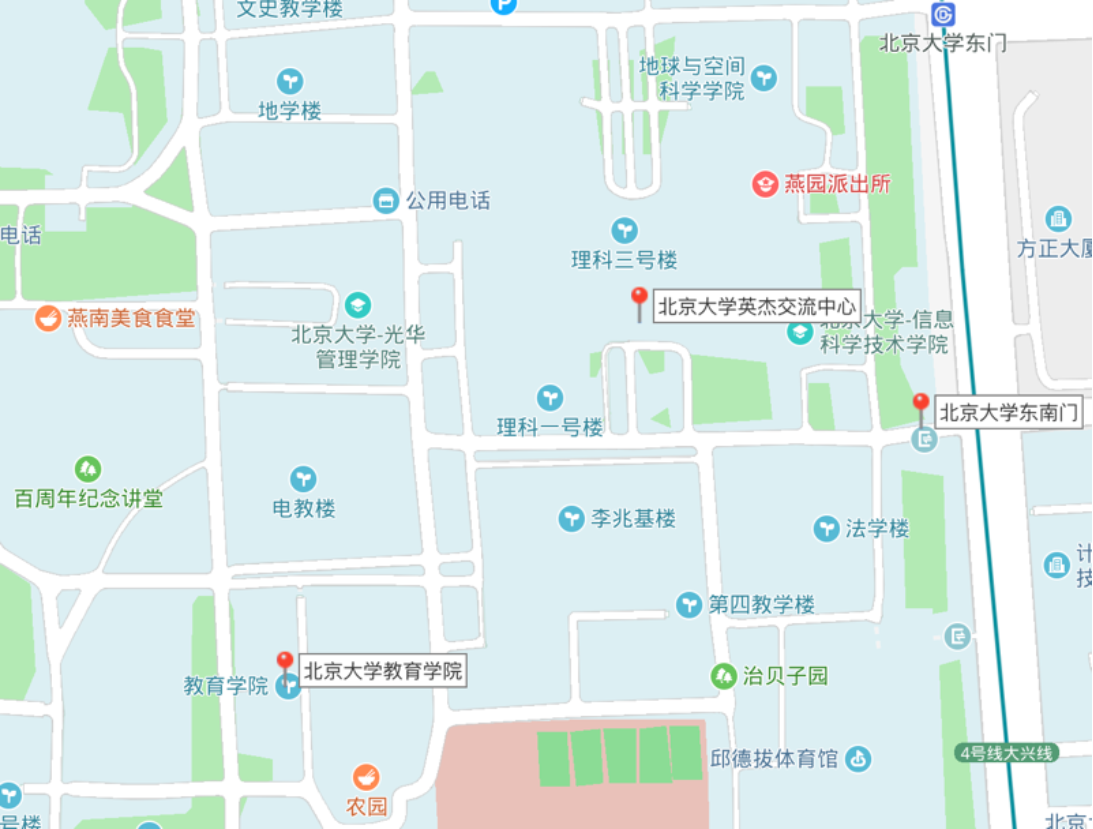Select the 燕园派出所 police station icon
1093x829 pixels.
765,184
